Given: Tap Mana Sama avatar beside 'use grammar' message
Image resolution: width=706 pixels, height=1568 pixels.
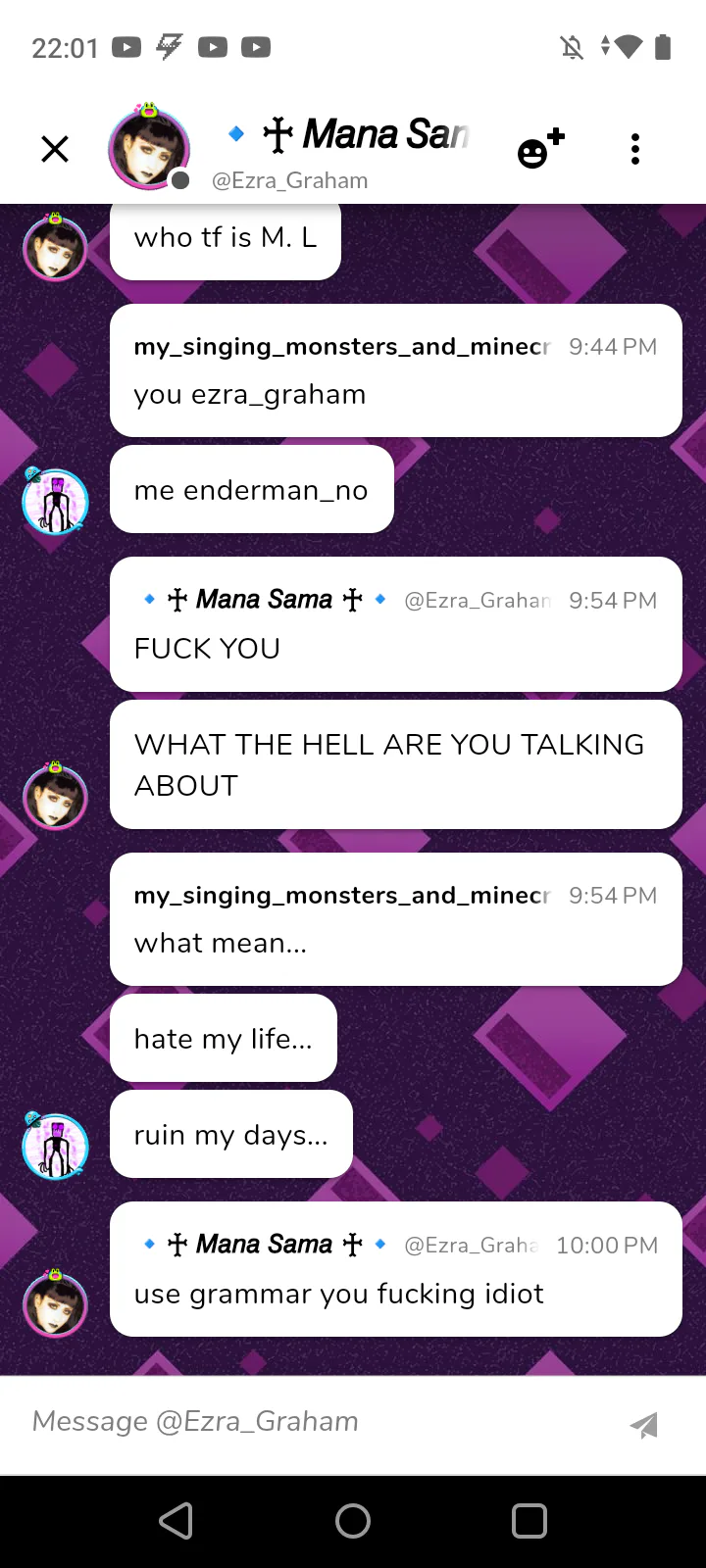Looking at the screenshot, I should pos(55,1303).
